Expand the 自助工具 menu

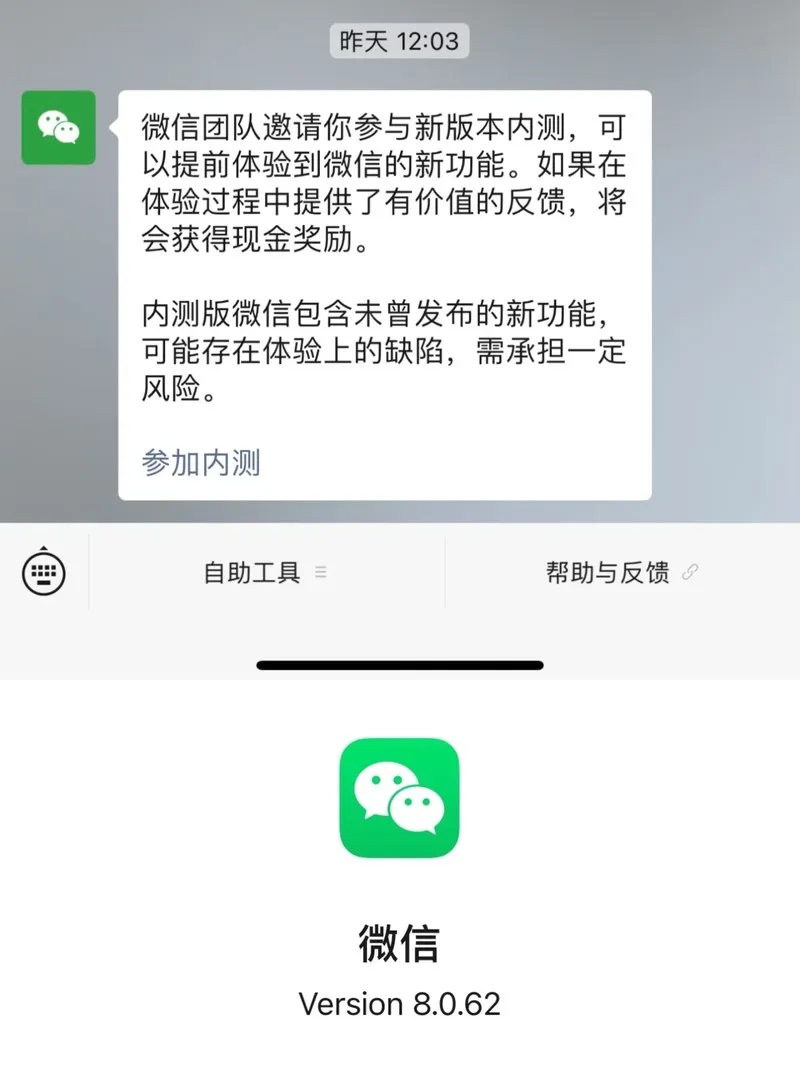pos(265,573)
